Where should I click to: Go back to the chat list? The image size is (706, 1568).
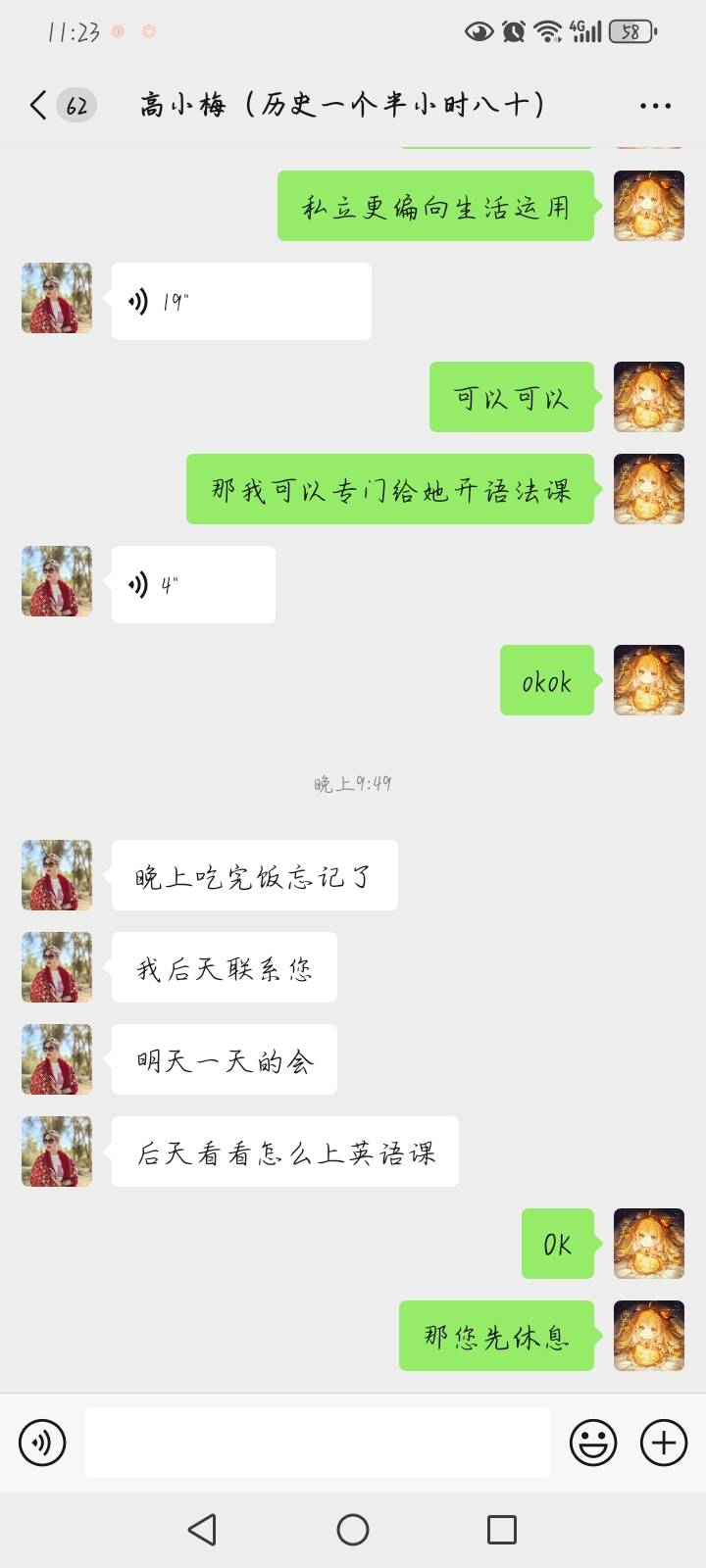[x=39, y=105]
